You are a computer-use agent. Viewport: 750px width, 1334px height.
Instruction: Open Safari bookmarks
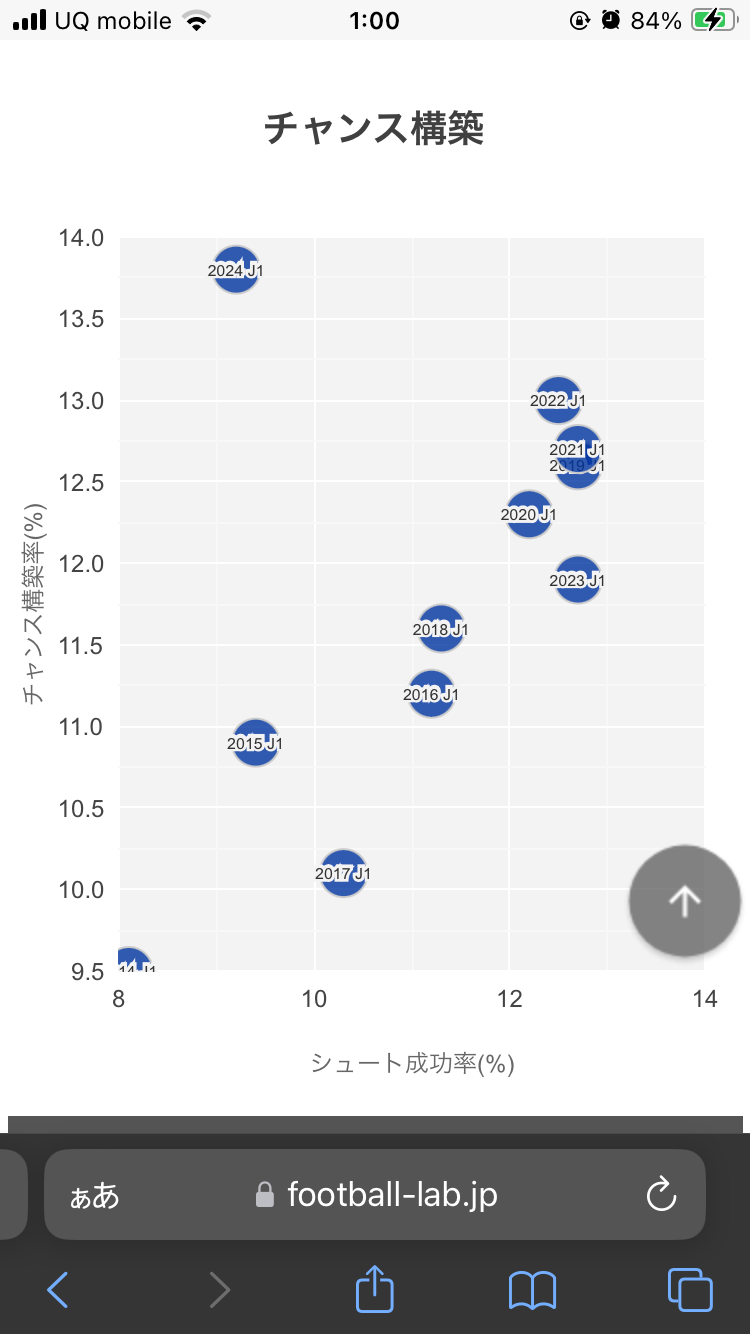tap(532, 1290)
